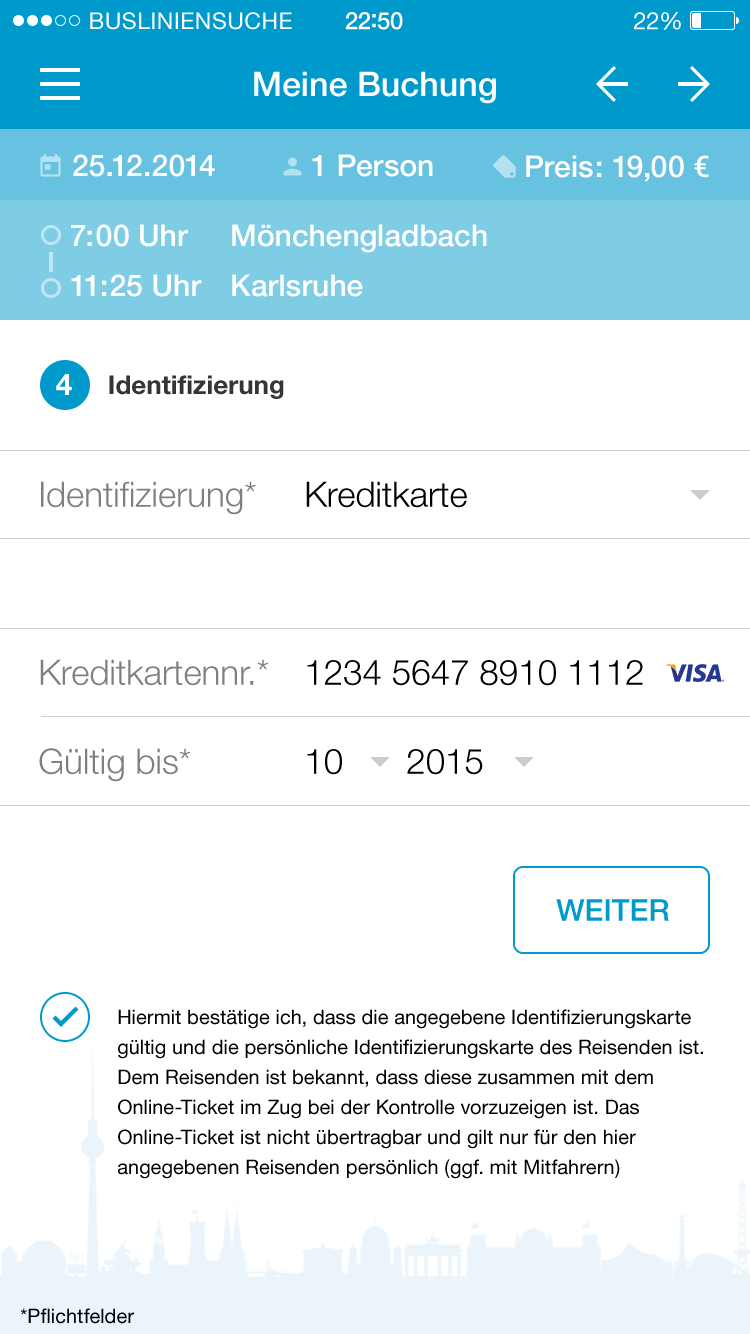Open the hamburger menu
The height and width of the screenshot is (1334, 750).
tap(60, 85)
